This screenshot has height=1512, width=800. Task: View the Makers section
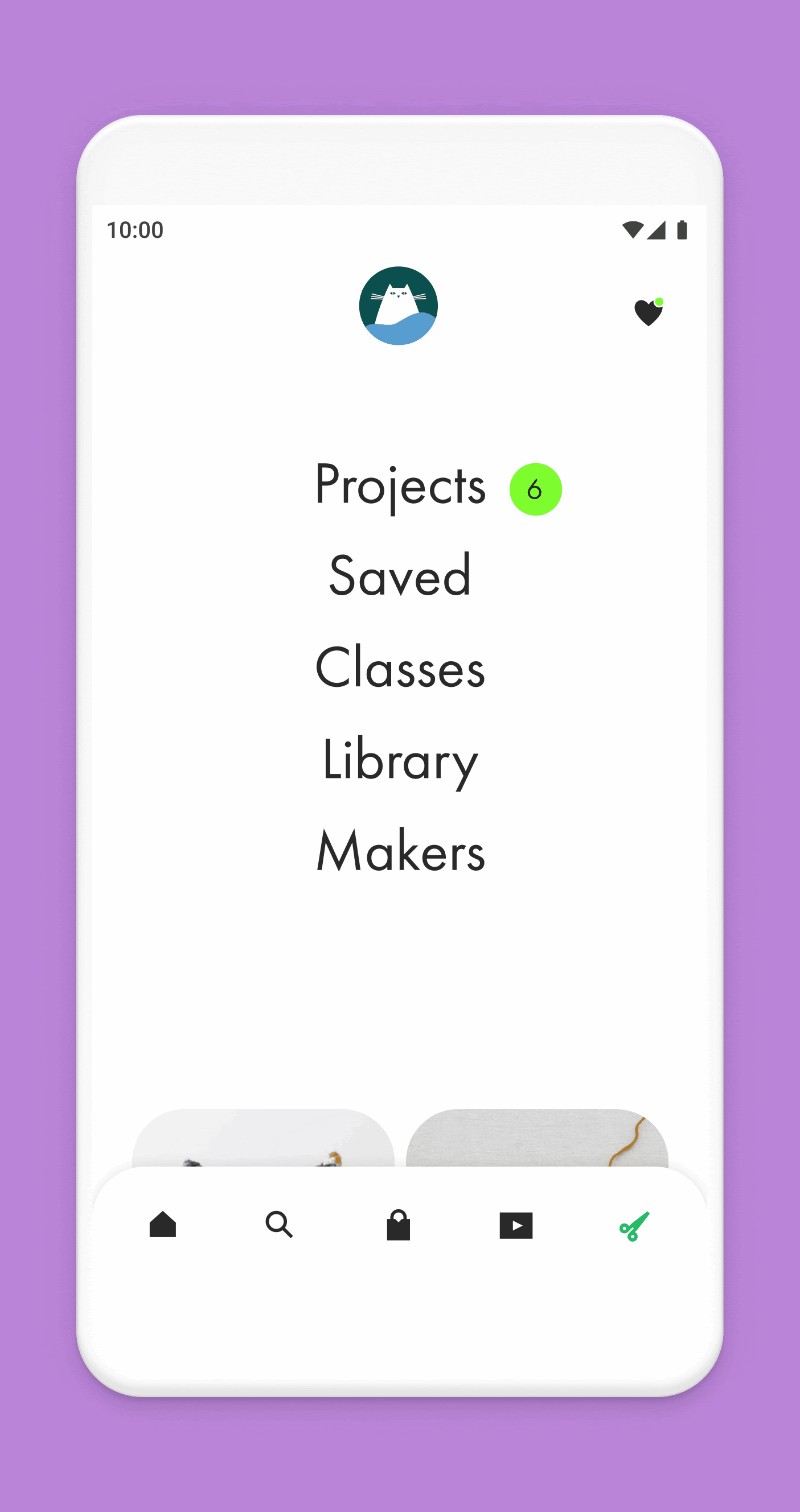tap(400, 851)
